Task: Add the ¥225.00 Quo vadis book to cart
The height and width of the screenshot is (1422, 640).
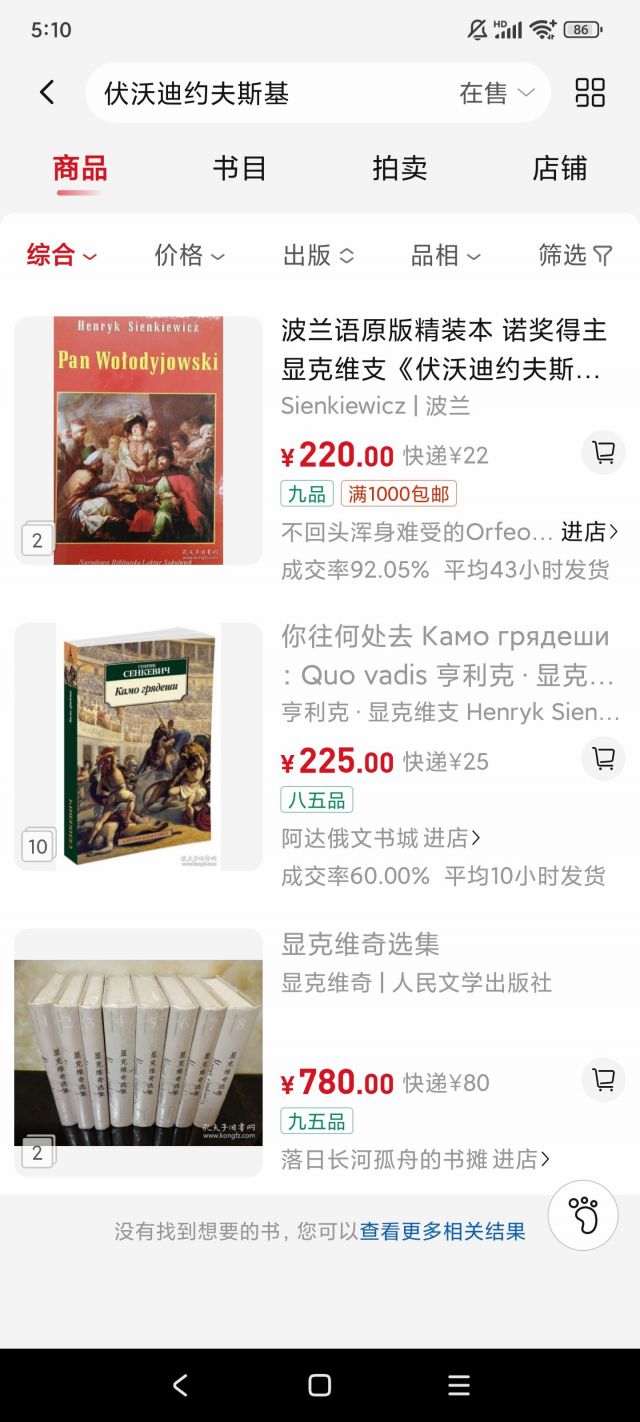Action: point(603,759)
